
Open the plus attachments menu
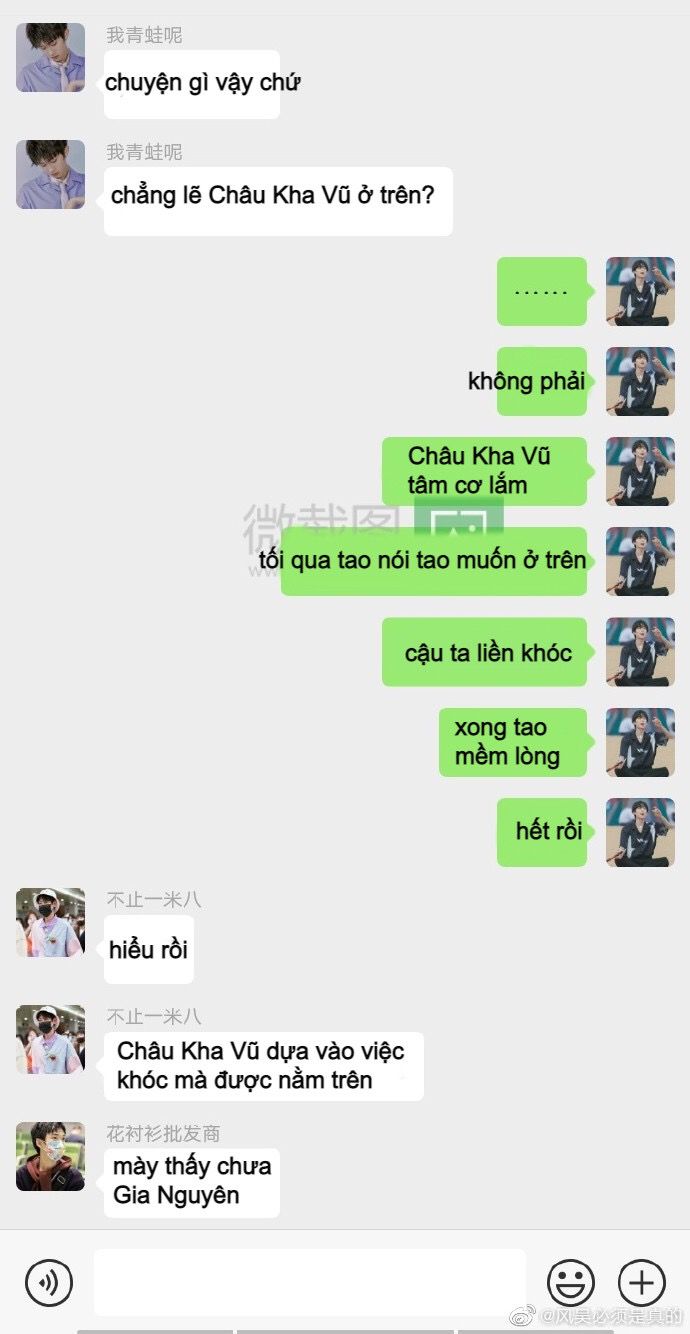(x=642, y=1282)
